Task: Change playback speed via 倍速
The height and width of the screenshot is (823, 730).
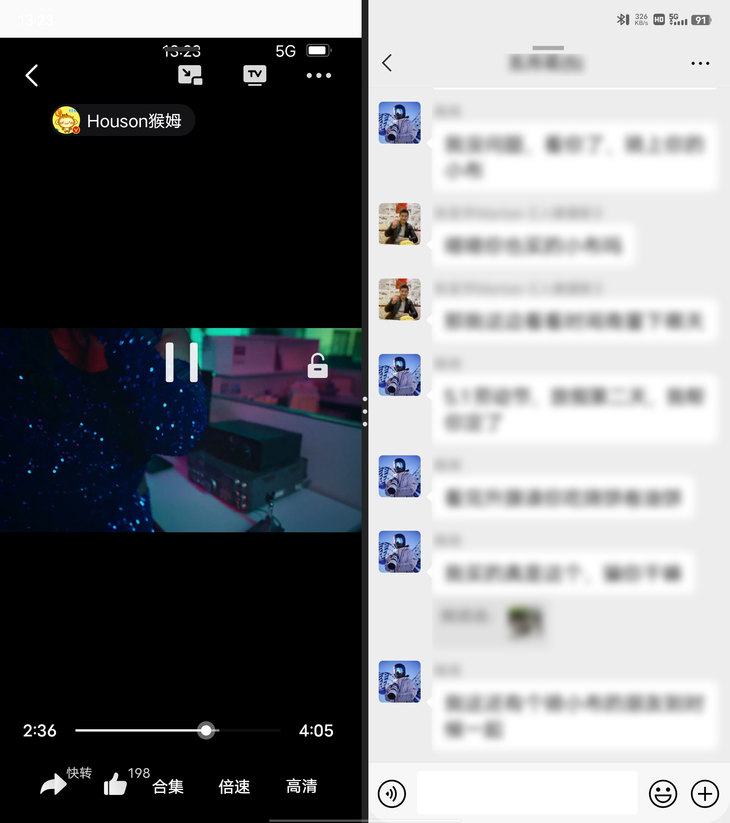Action: (x=234, y=787)
